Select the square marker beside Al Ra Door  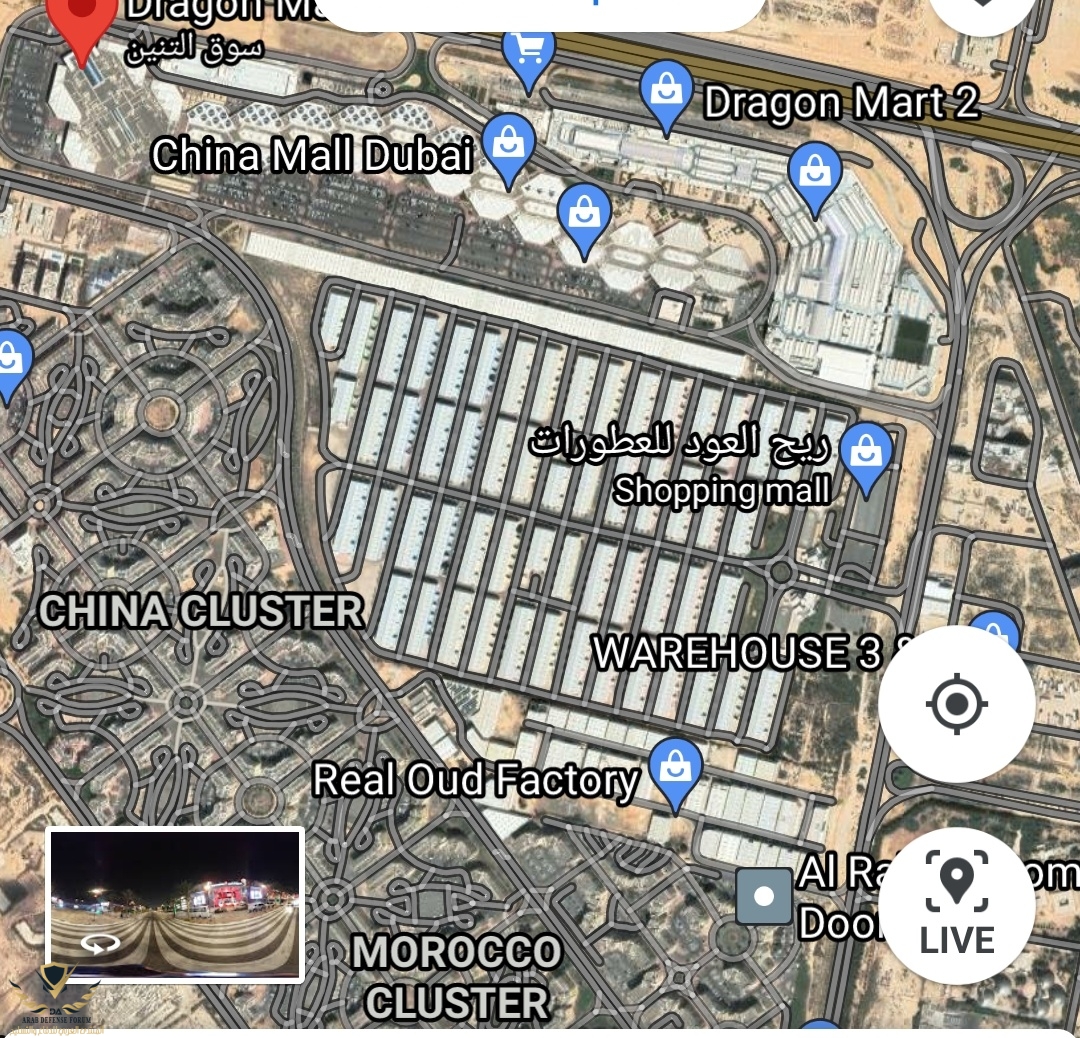pyautogui.click(x=764, y=896)
